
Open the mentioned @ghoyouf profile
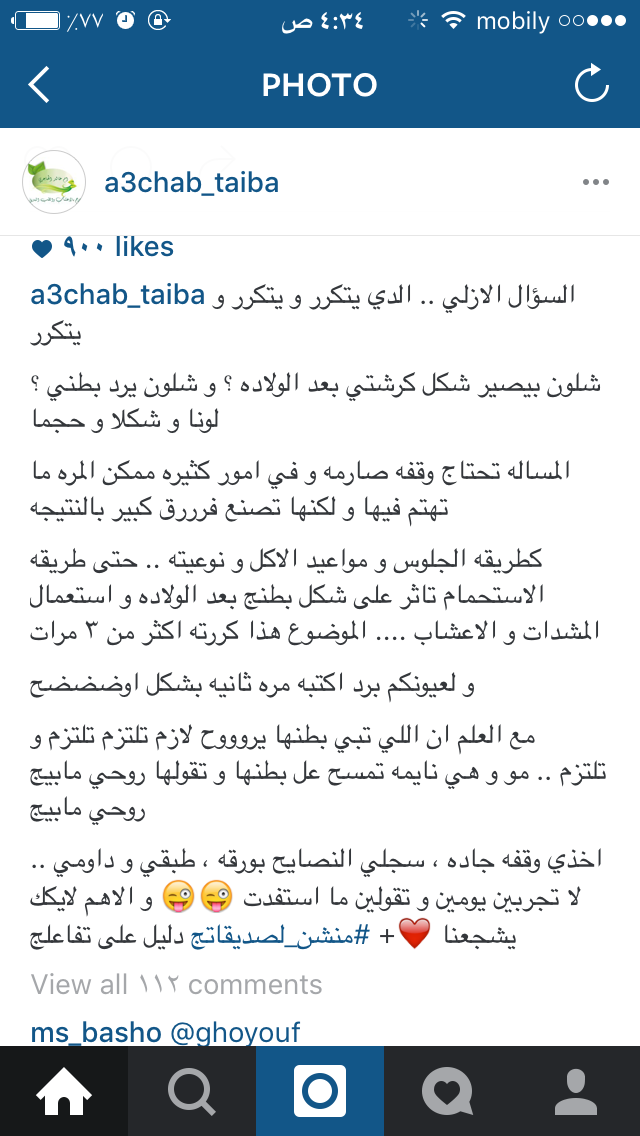point(235,1032)
